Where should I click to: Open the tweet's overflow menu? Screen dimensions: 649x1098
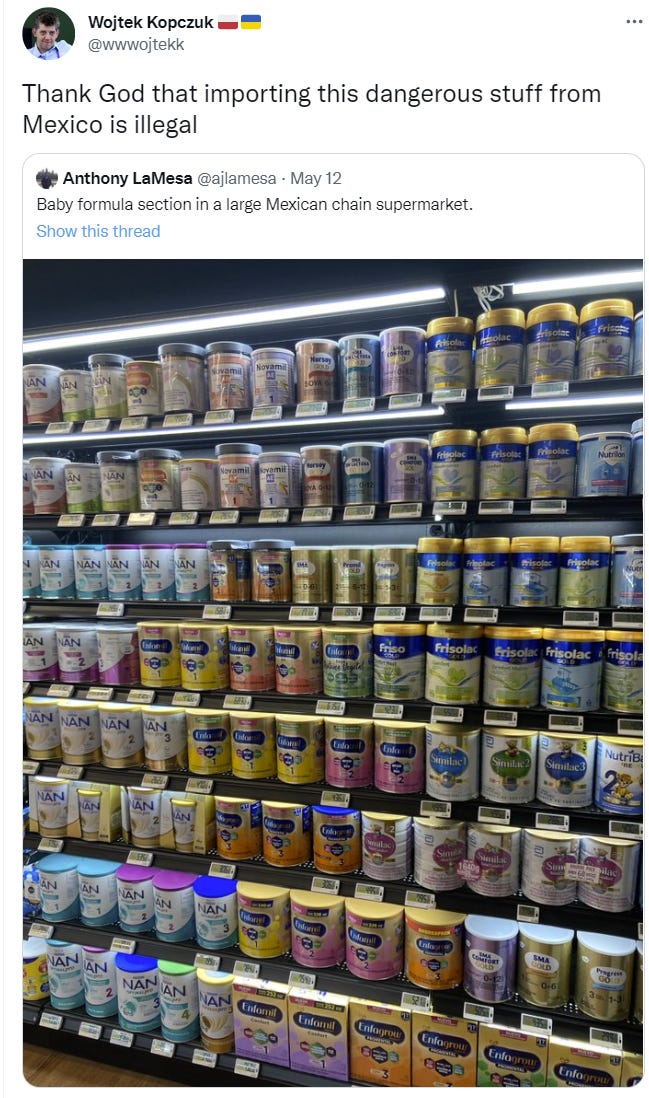click(x=633, y=22)
